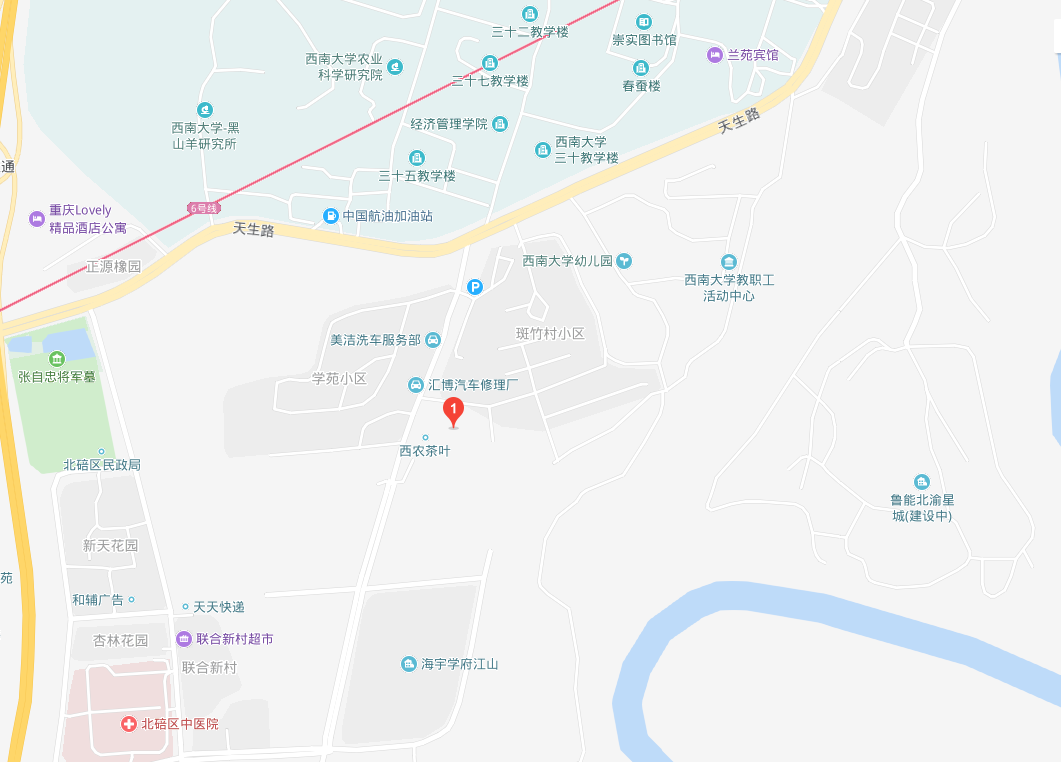The width and height of the screenshot is (1061, 762).
Task: Open the 海宇学府江山 residence marker
Action: coord(408,664)
